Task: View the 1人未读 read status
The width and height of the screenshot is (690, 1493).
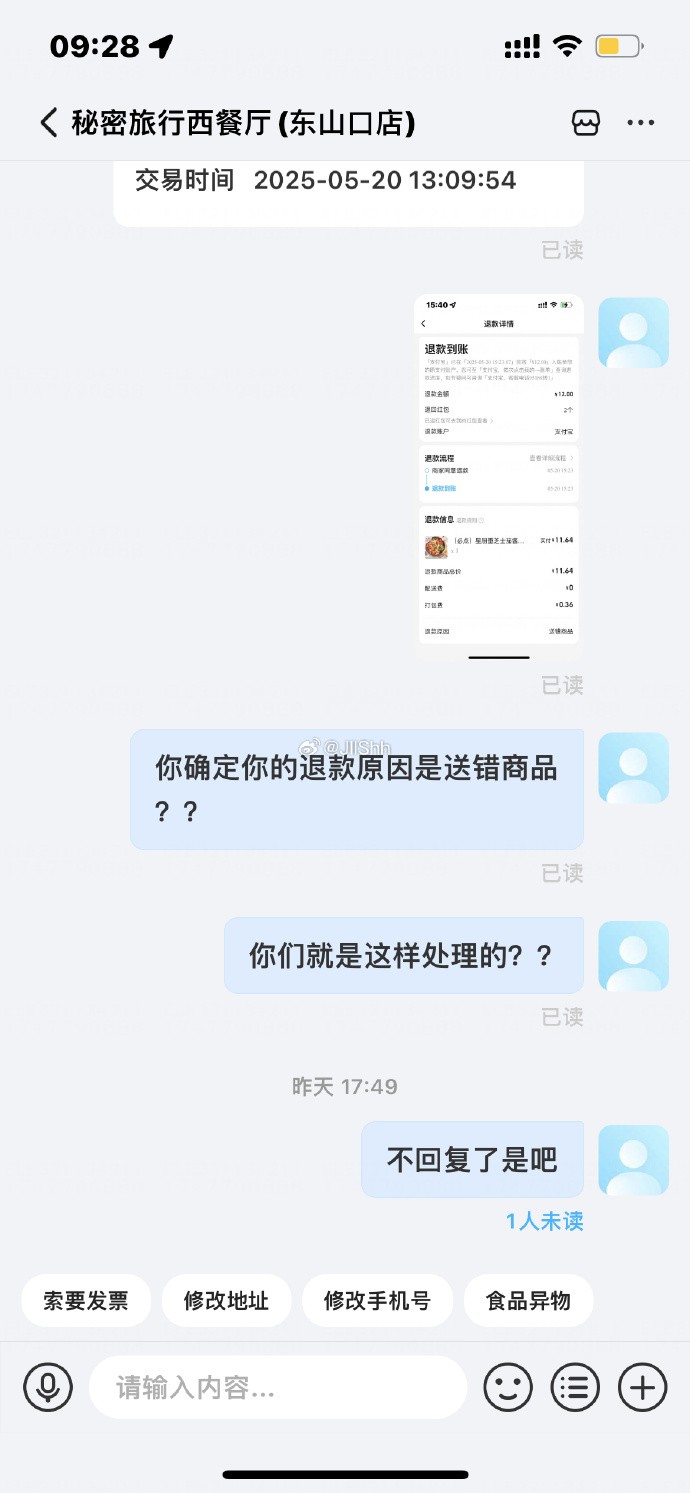Action: point(544,1221)
